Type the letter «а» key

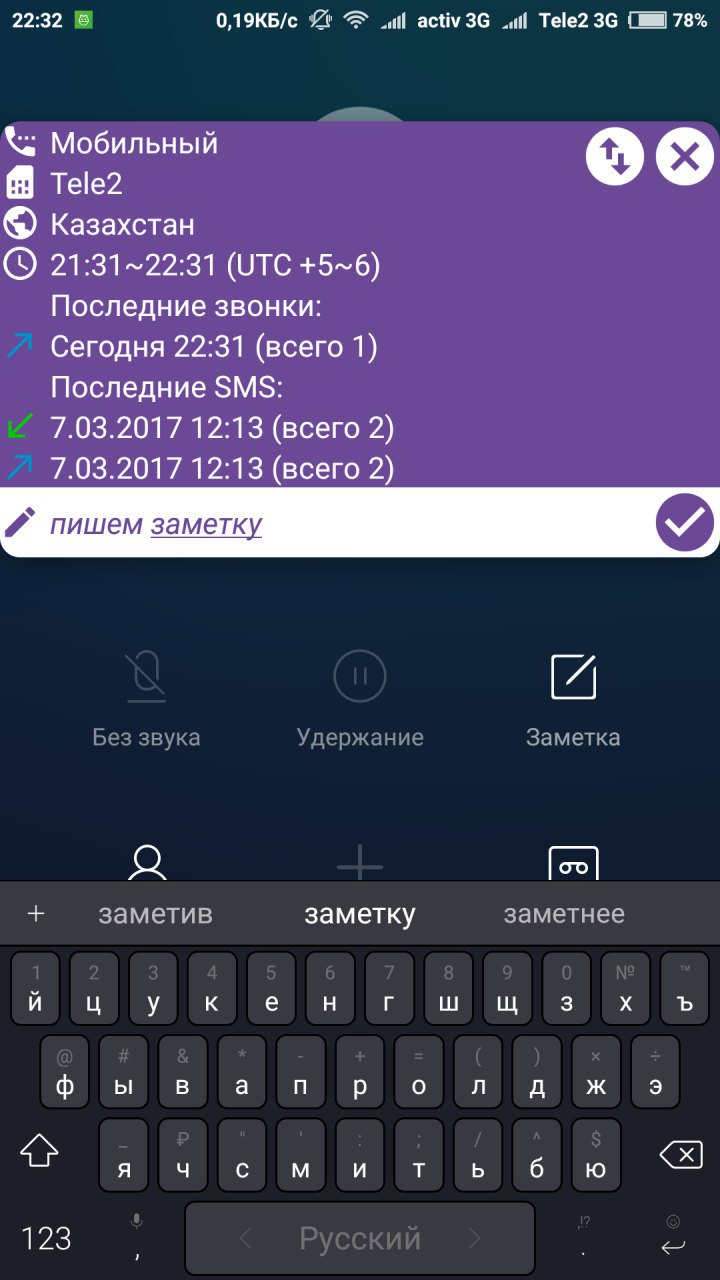[242, 1072]
